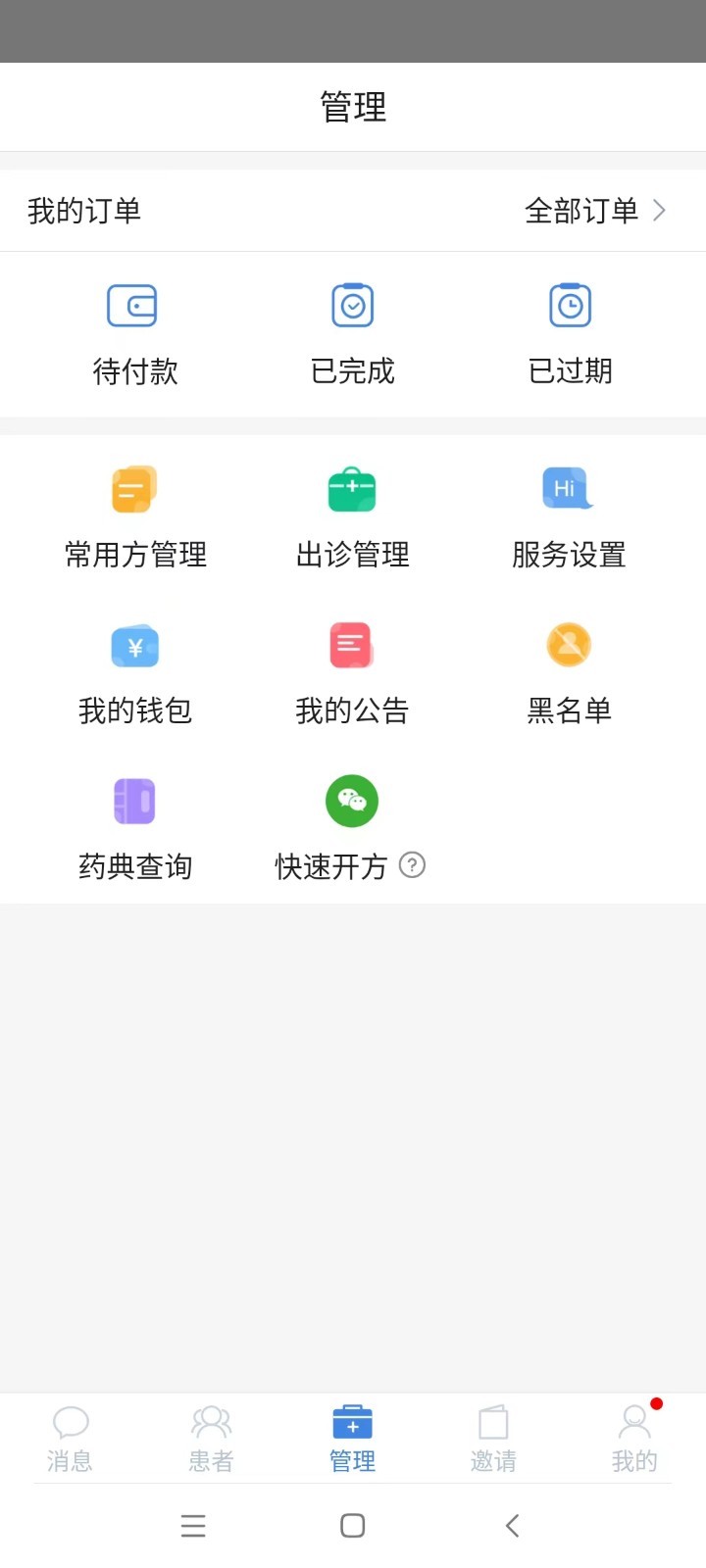Open 我的 profile tab with red notification dot

pyautogui.click(x=634, y=1438)
